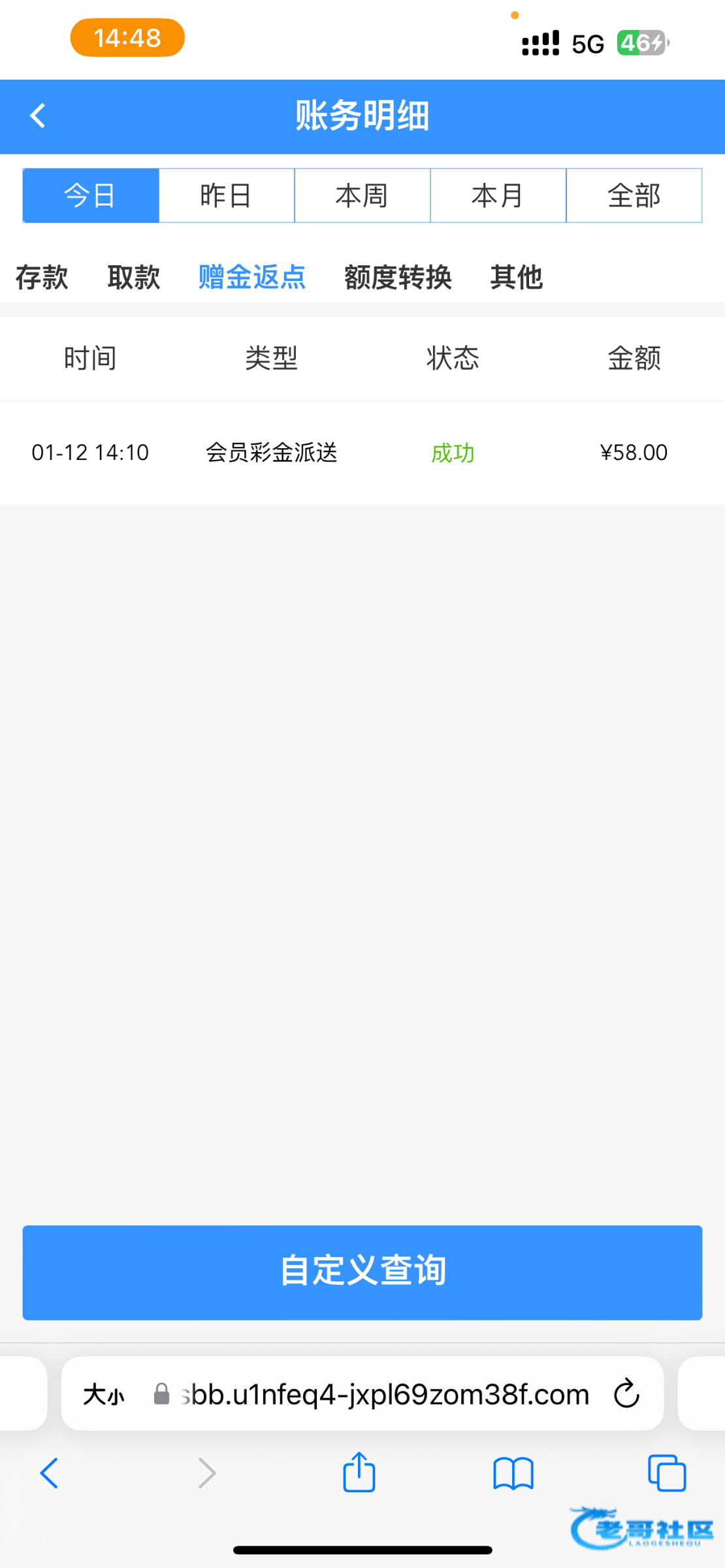Image resolution: width=725 pixels, height=1568 pixels.
Task: Open the 存款 category
Action: (42, 277)
